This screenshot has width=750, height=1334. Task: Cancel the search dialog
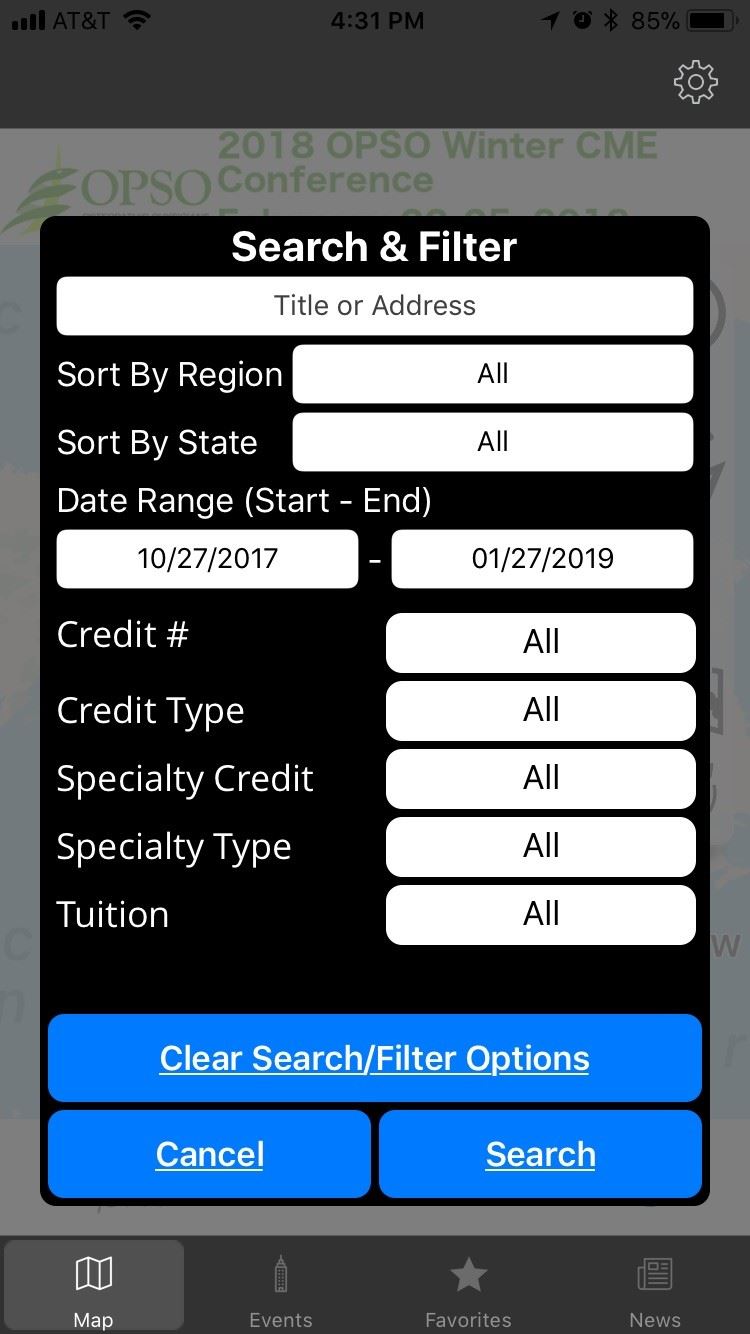[x=210, y=1154]
